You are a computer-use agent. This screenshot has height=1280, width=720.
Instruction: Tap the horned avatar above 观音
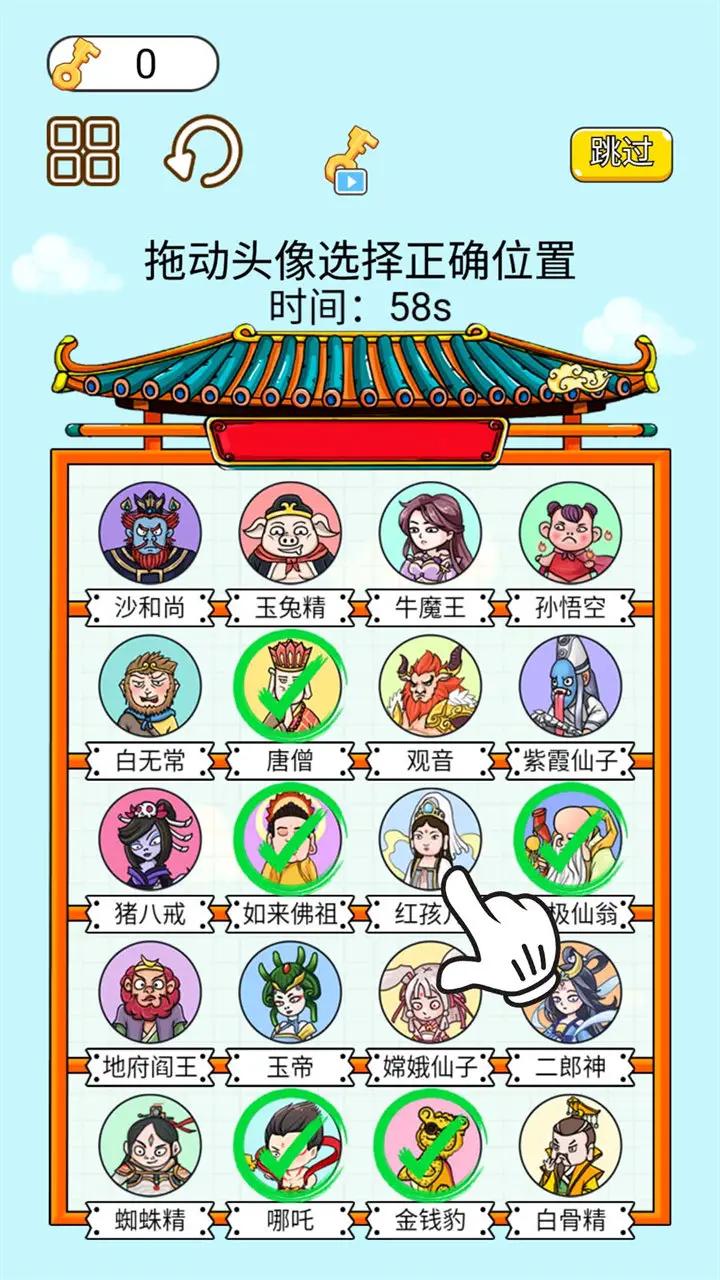430,686
